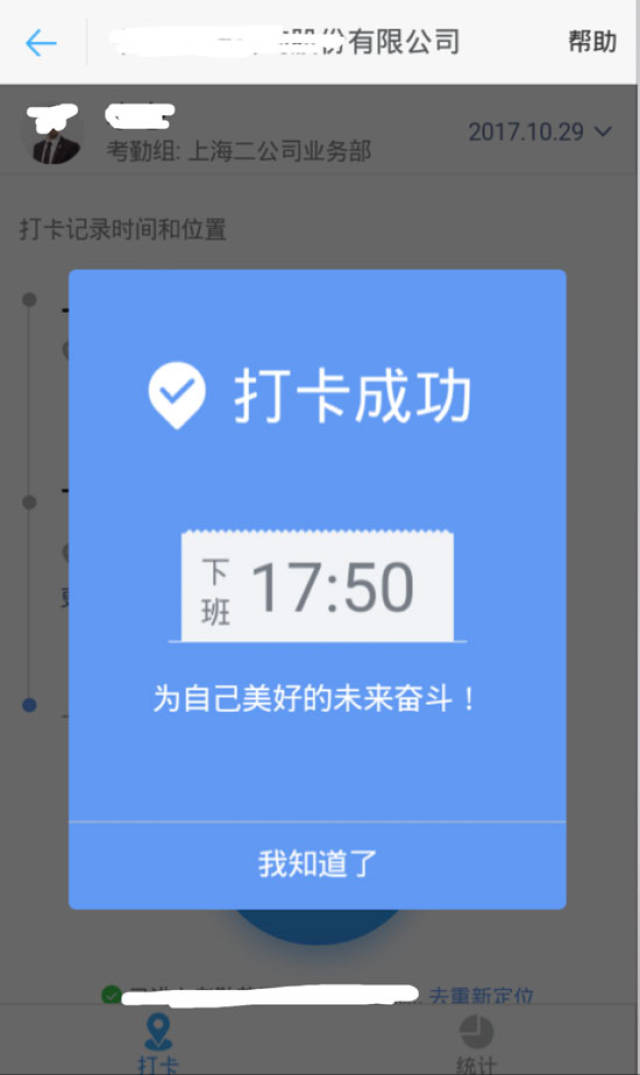The image size is (640, 1075).
Task: Open 帮助 help page
Action: 592,42
